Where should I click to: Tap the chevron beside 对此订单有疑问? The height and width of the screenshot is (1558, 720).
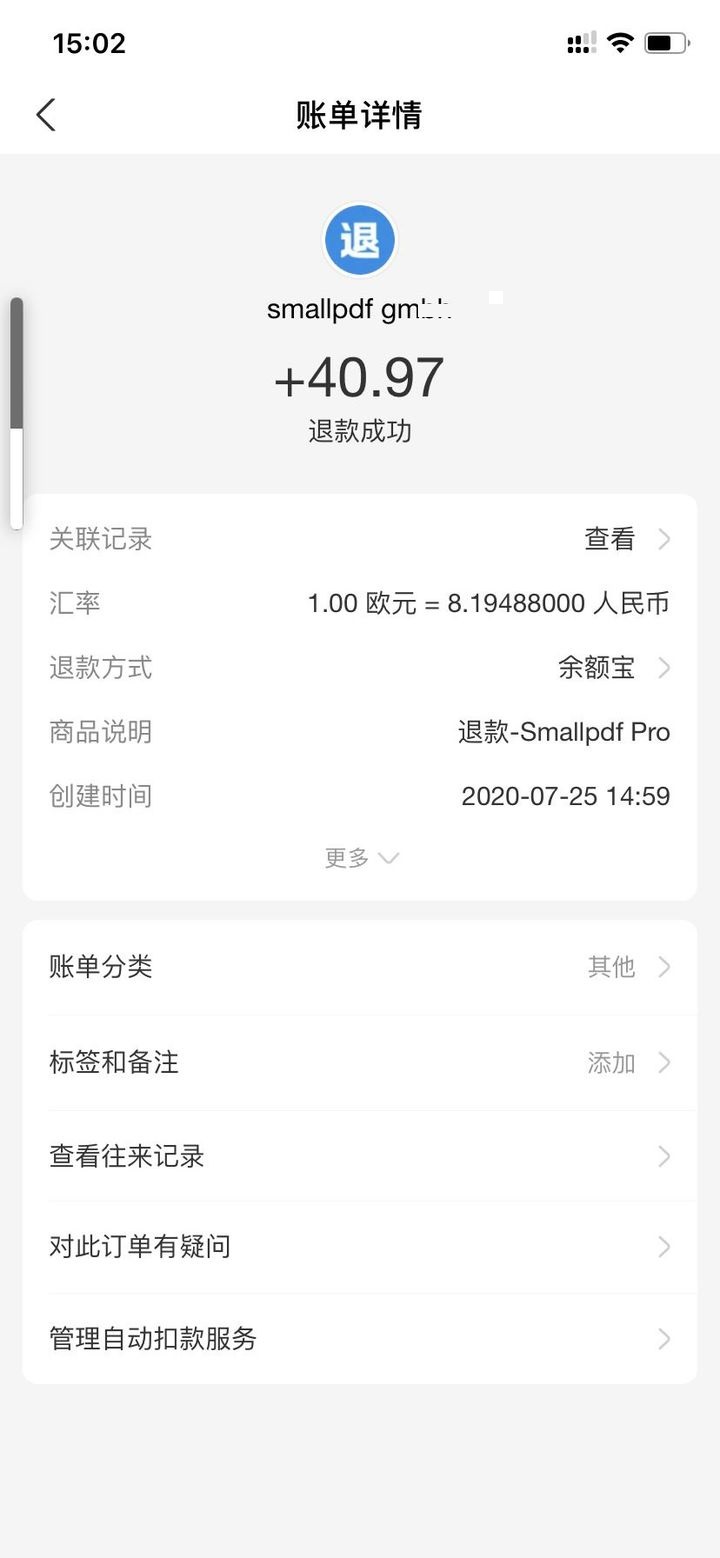tap(663, 1246)
